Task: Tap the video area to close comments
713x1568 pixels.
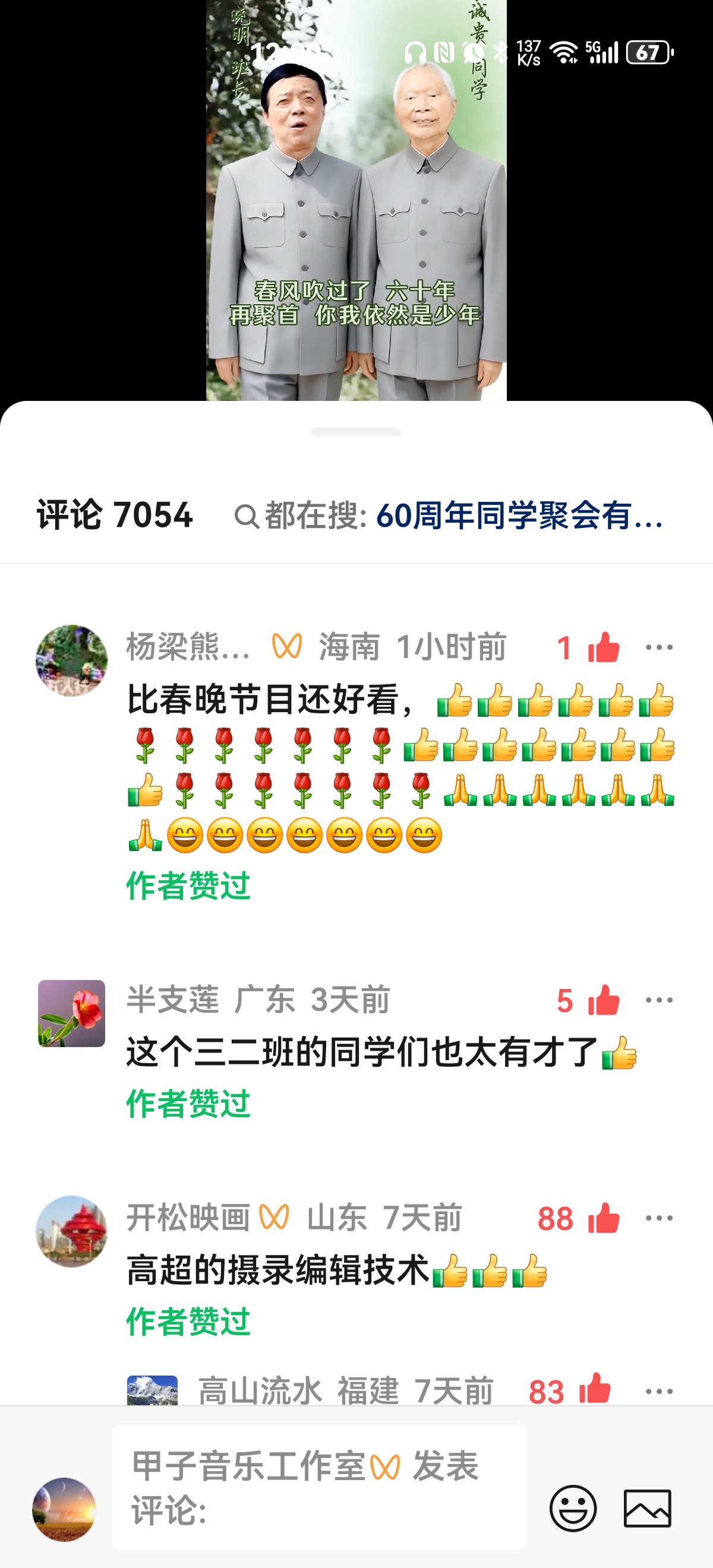Action: (356, 201)
